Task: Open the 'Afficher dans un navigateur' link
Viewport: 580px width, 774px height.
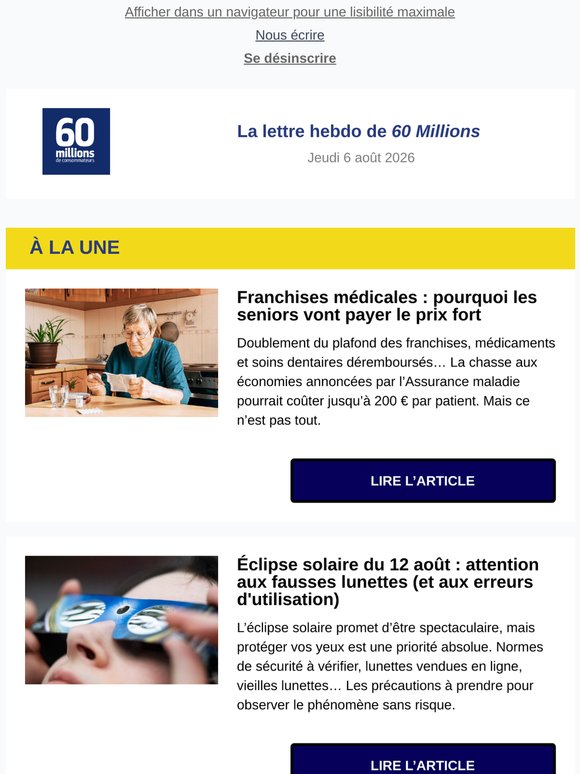Action: 290,12
